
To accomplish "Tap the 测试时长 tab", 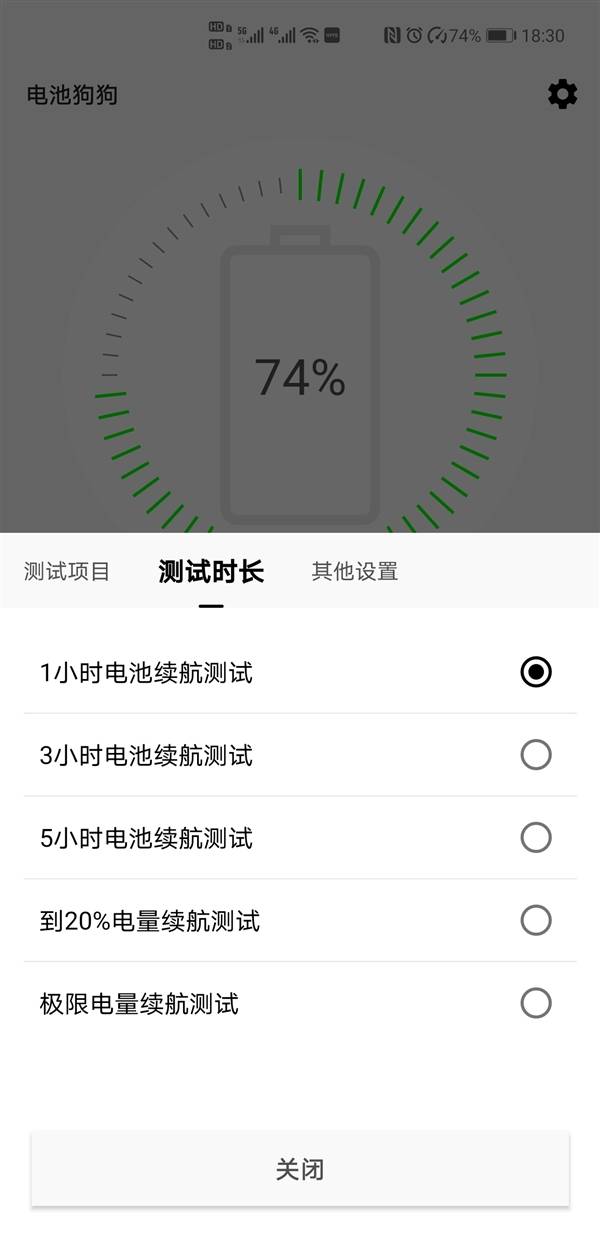I will 211,571.
